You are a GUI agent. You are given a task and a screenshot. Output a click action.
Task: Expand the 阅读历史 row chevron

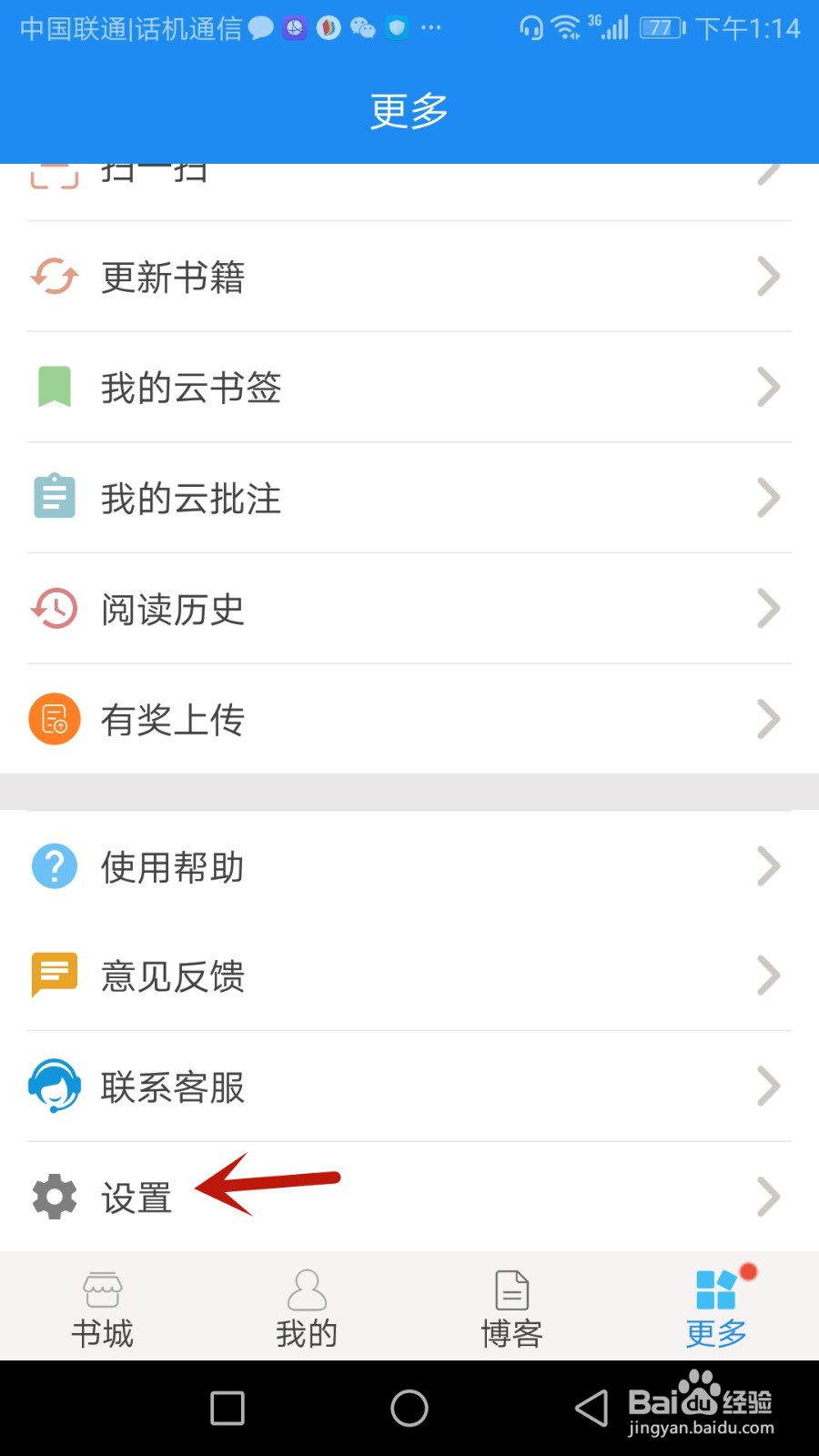click(x=769, y=609)
